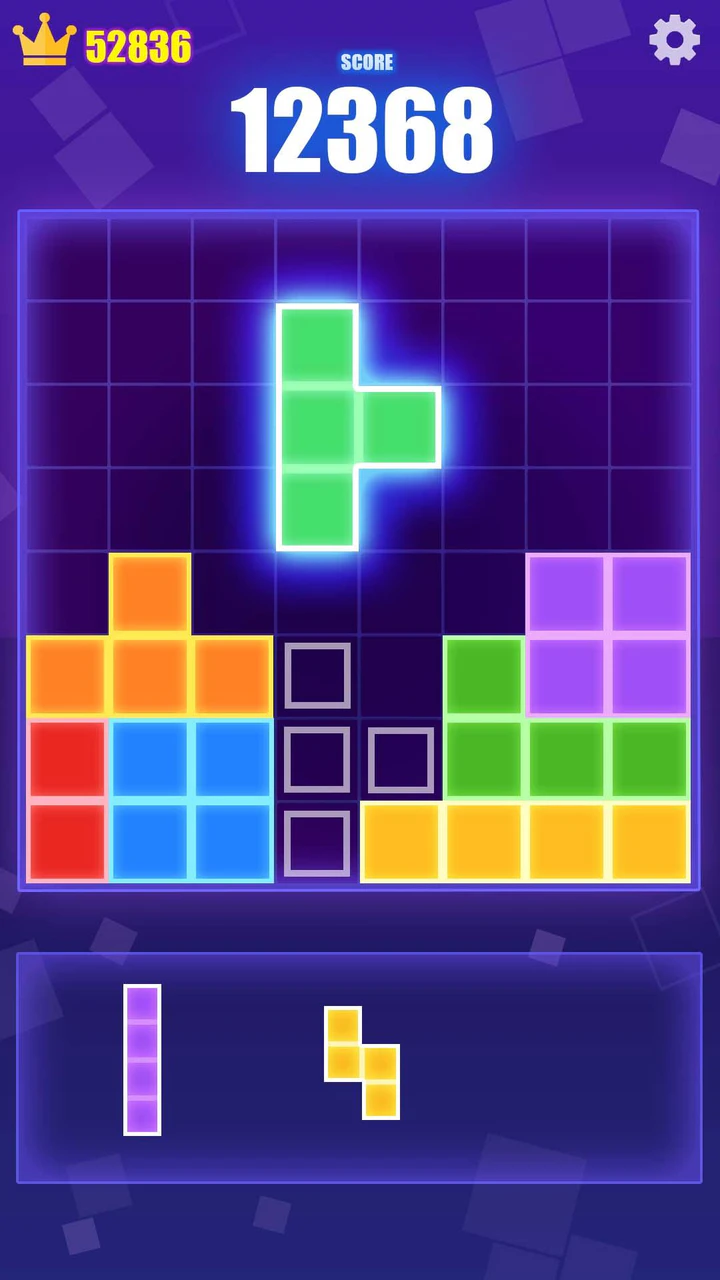720x1280 pixels.
Task: Open the settings gear icon
Action: 674,41
